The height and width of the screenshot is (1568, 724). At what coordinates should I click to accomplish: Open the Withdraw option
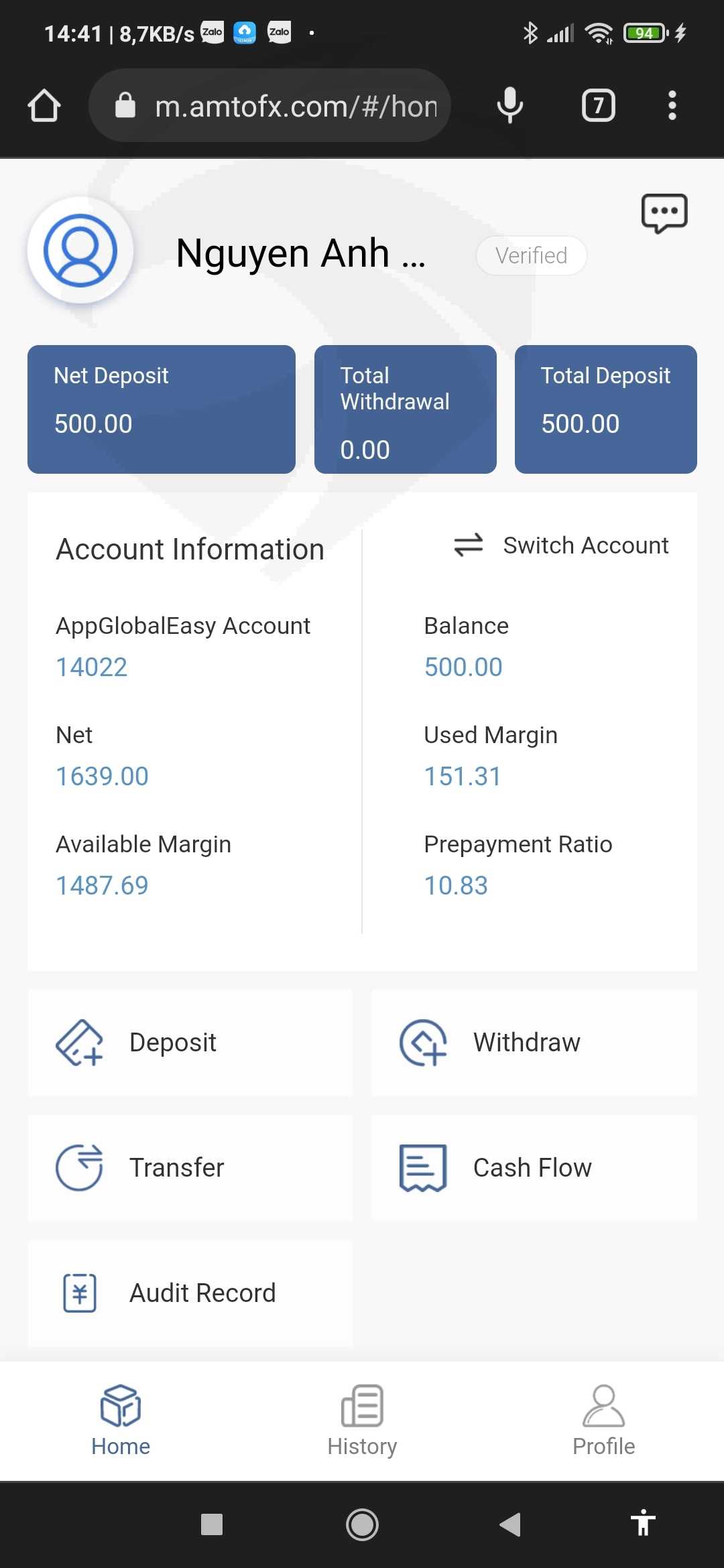(534, 1043)
